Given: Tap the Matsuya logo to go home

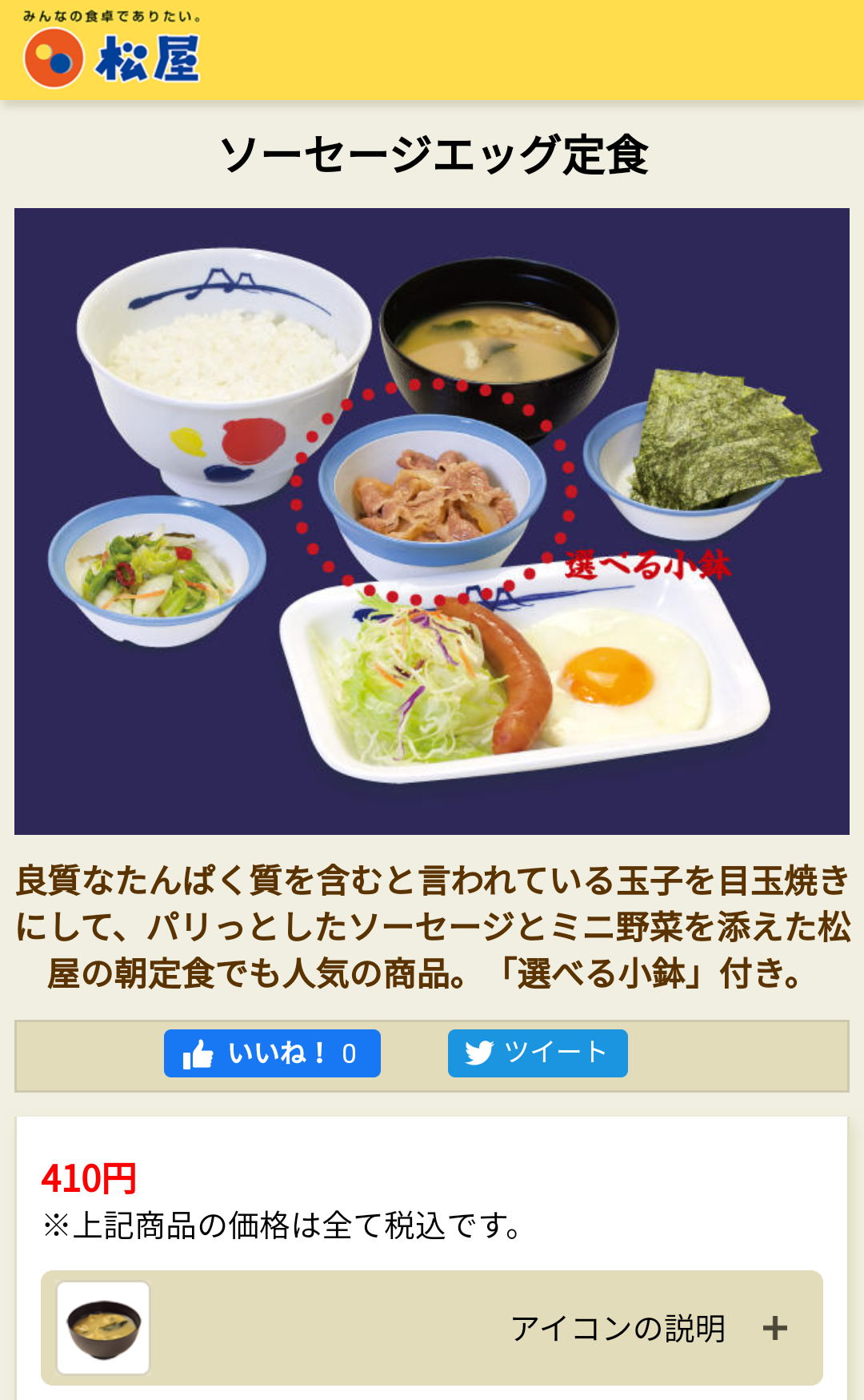Looking at the screenshot, I should (x=112, y=52).
